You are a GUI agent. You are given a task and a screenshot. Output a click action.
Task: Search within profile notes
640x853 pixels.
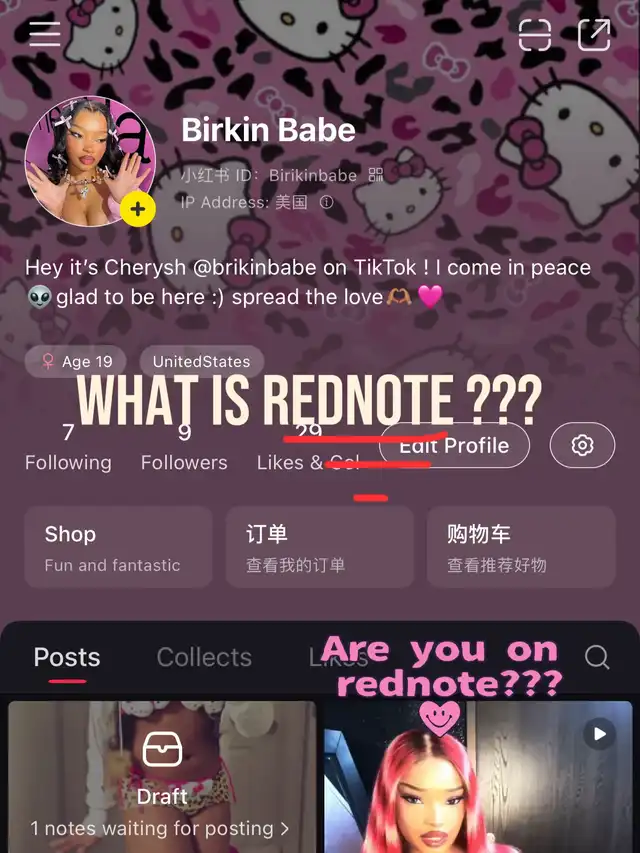click(x=597, y=657)
